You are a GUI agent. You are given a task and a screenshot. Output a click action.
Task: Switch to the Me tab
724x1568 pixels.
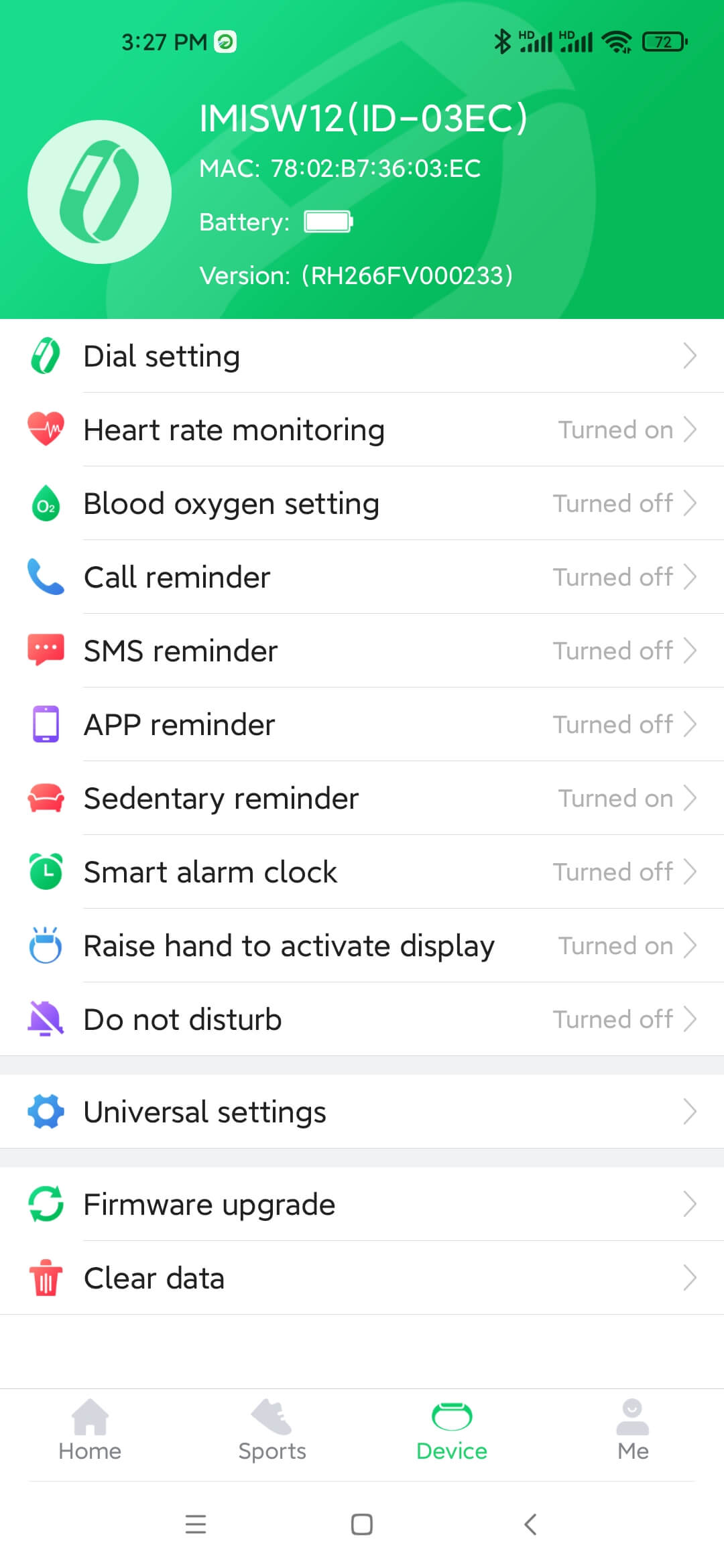click(633, 1431)
